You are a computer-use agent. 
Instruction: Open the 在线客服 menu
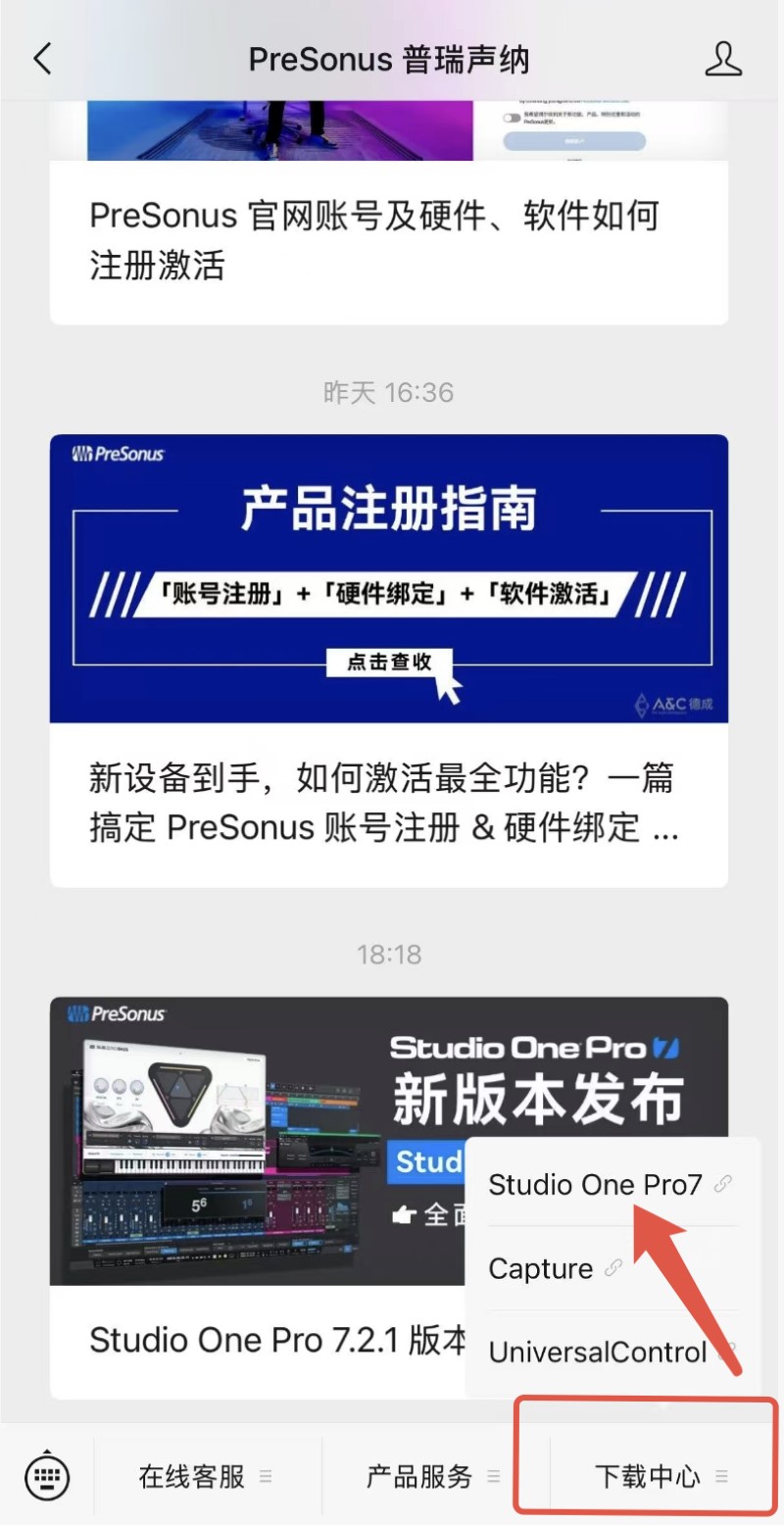click(x=207, y=1475)
